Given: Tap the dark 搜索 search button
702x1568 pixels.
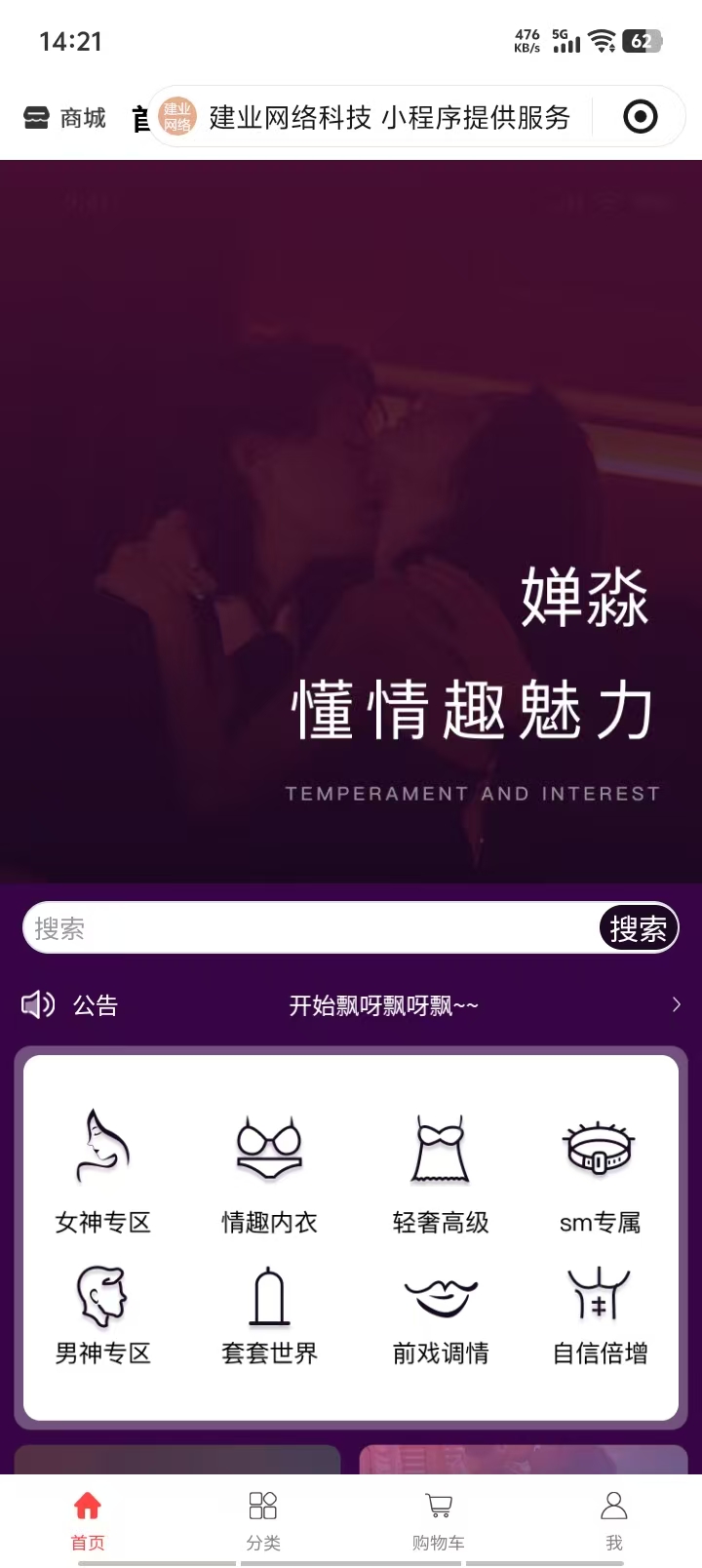Looking at the screenshot, I should pyautogui.click(x=638, y=927).
